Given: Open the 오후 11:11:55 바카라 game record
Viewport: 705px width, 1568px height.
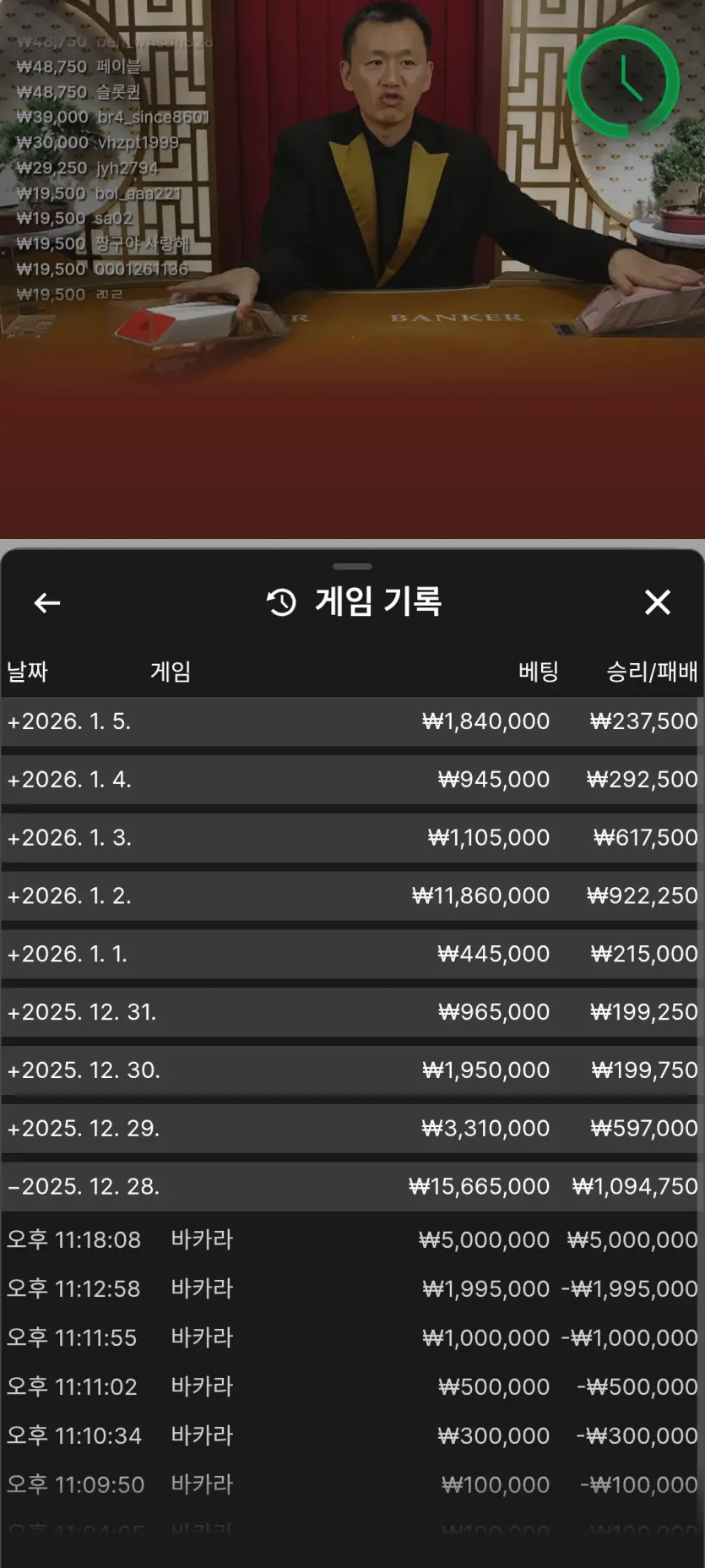Looking at the screenshot, I should [x=352, y=1338].
